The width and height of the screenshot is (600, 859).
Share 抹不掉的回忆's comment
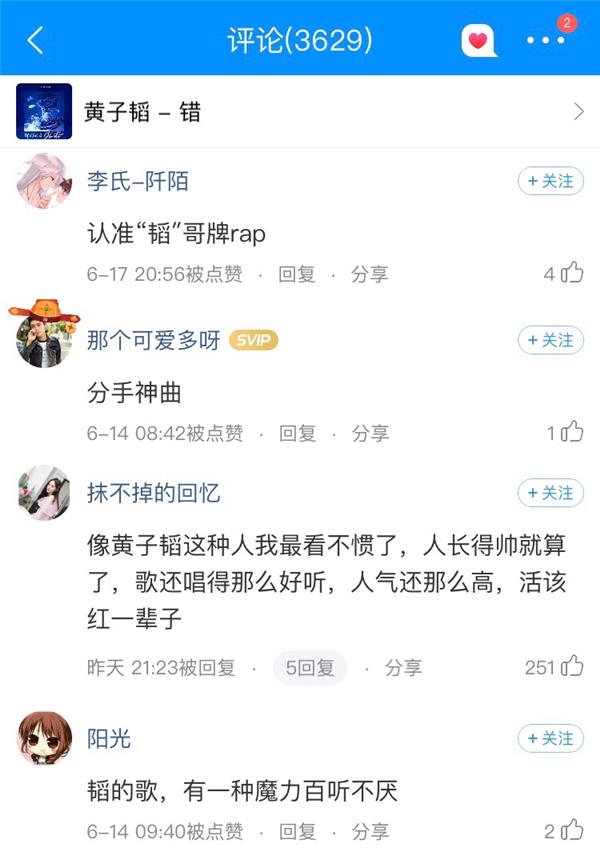pos(403,667)
